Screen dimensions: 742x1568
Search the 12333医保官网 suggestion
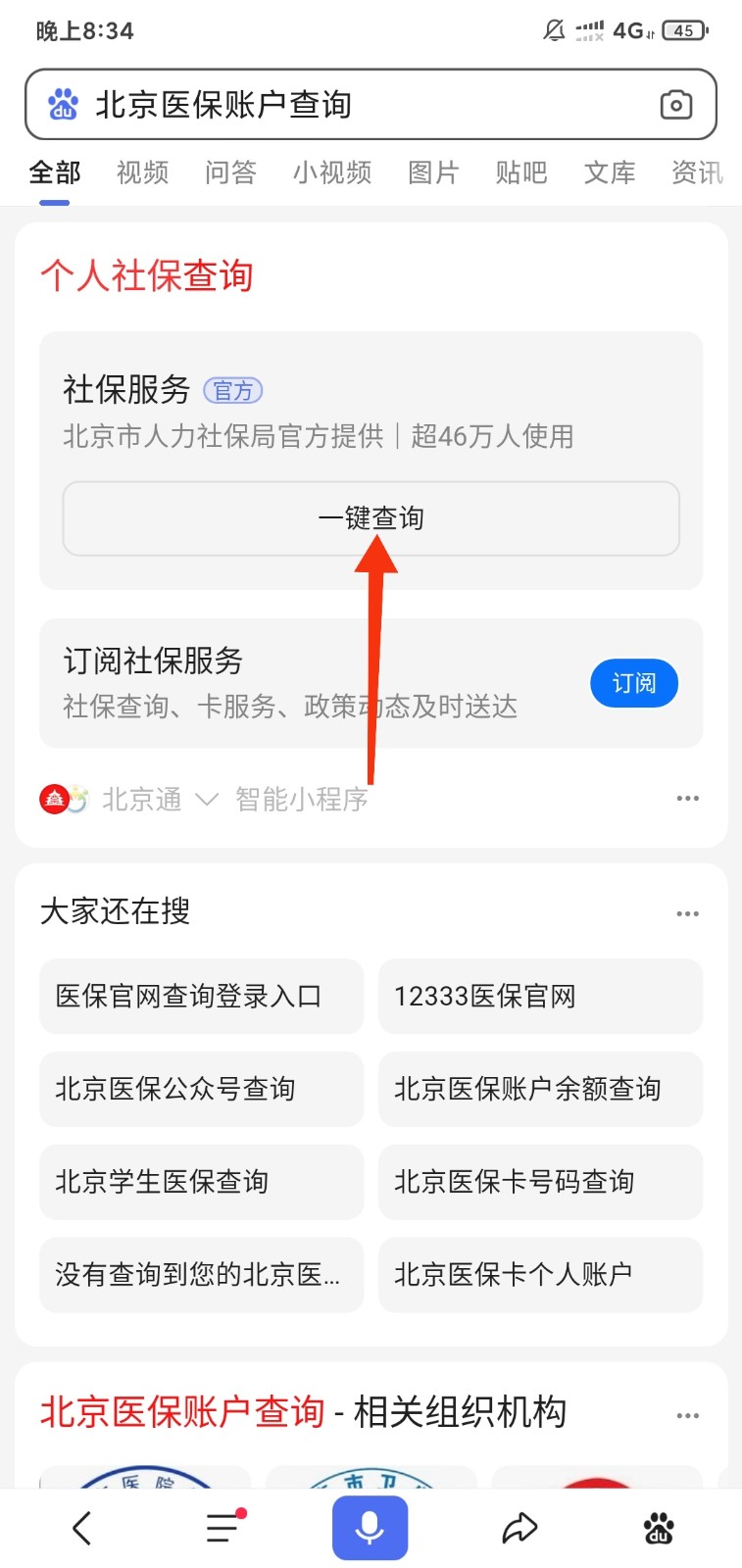click(x=540, y=996)
